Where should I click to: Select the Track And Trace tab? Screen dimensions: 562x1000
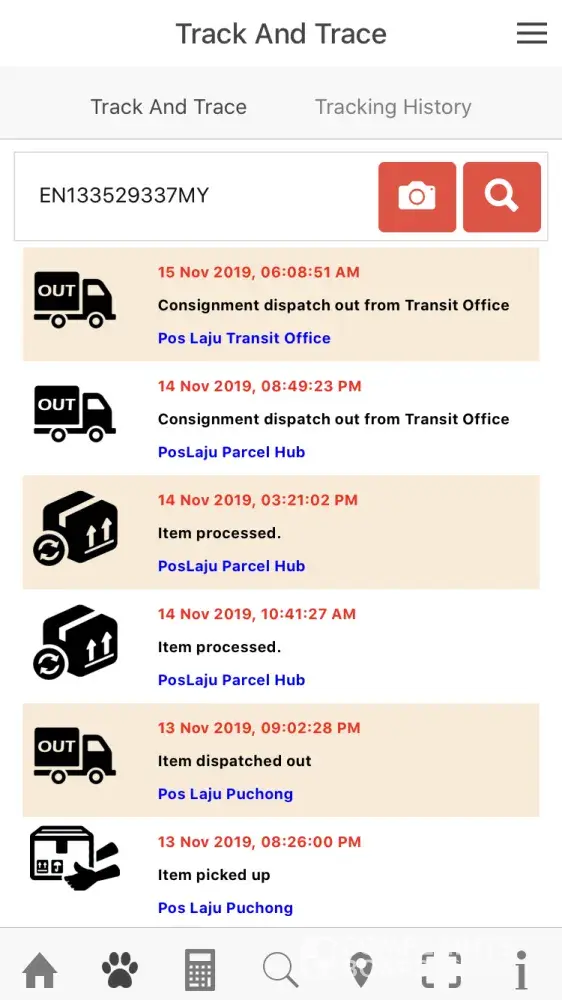pyautogui.click(x=168, y=107)
